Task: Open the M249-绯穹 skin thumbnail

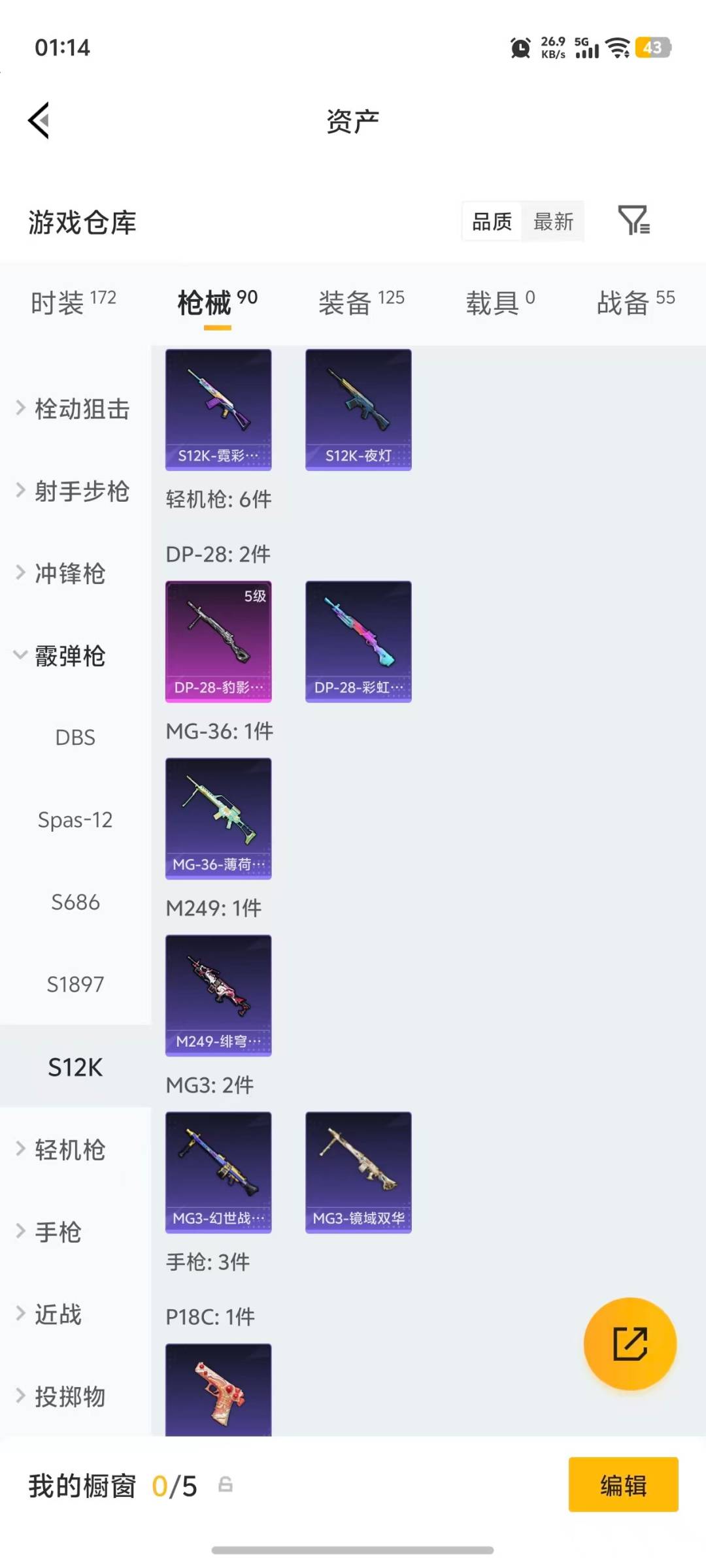Action: pos(218,994)
